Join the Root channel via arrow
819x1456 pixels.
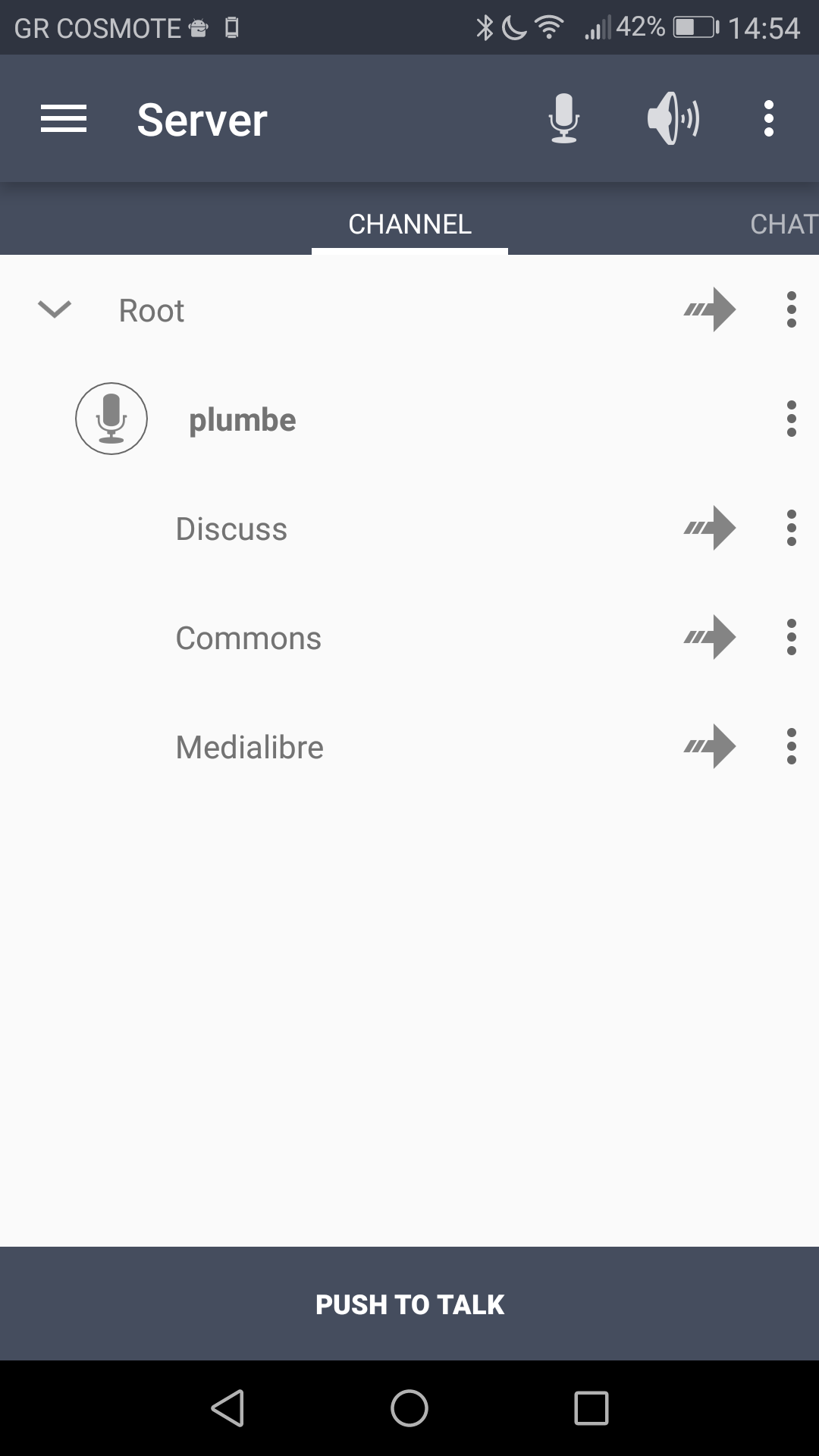(x=710, y=309)
